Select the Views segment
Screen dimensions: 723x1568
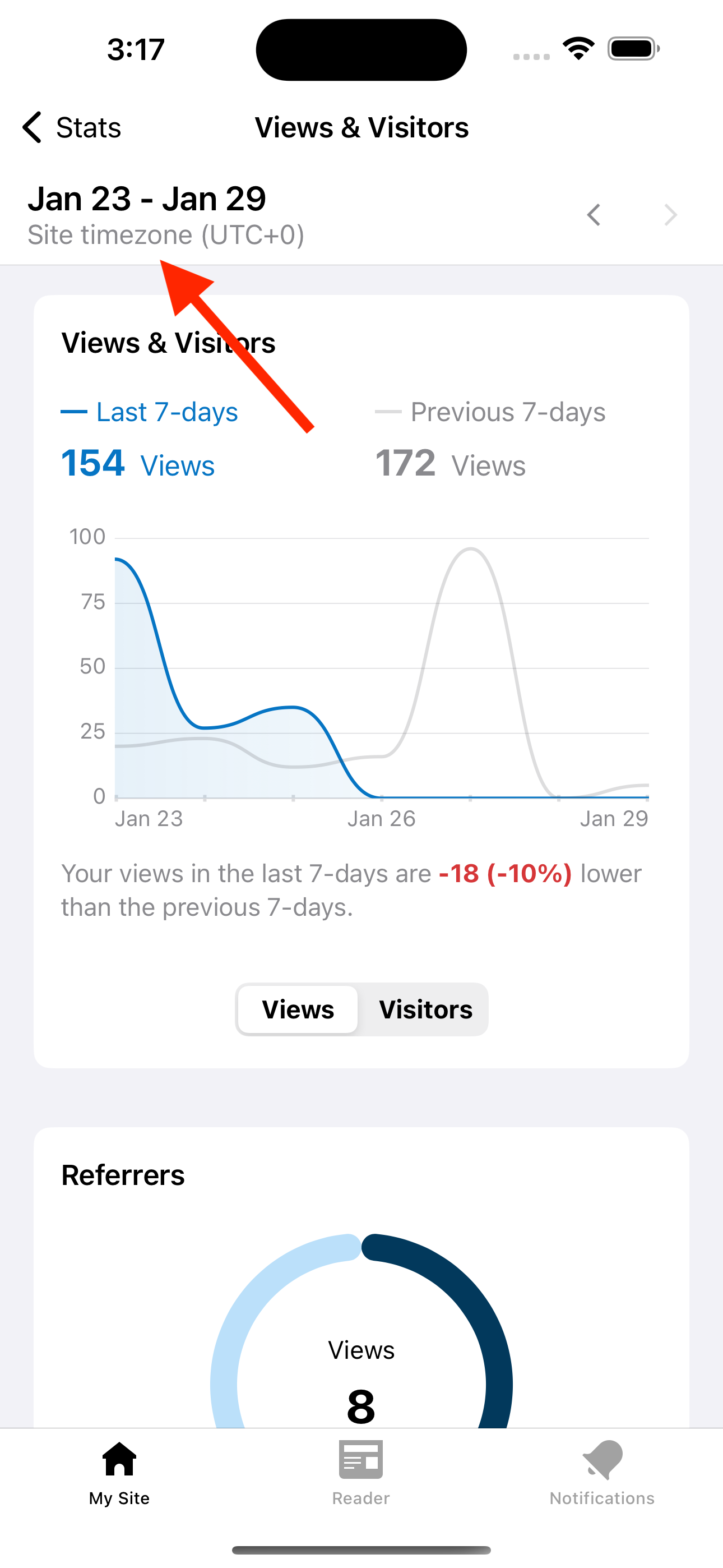point(298,1010)
